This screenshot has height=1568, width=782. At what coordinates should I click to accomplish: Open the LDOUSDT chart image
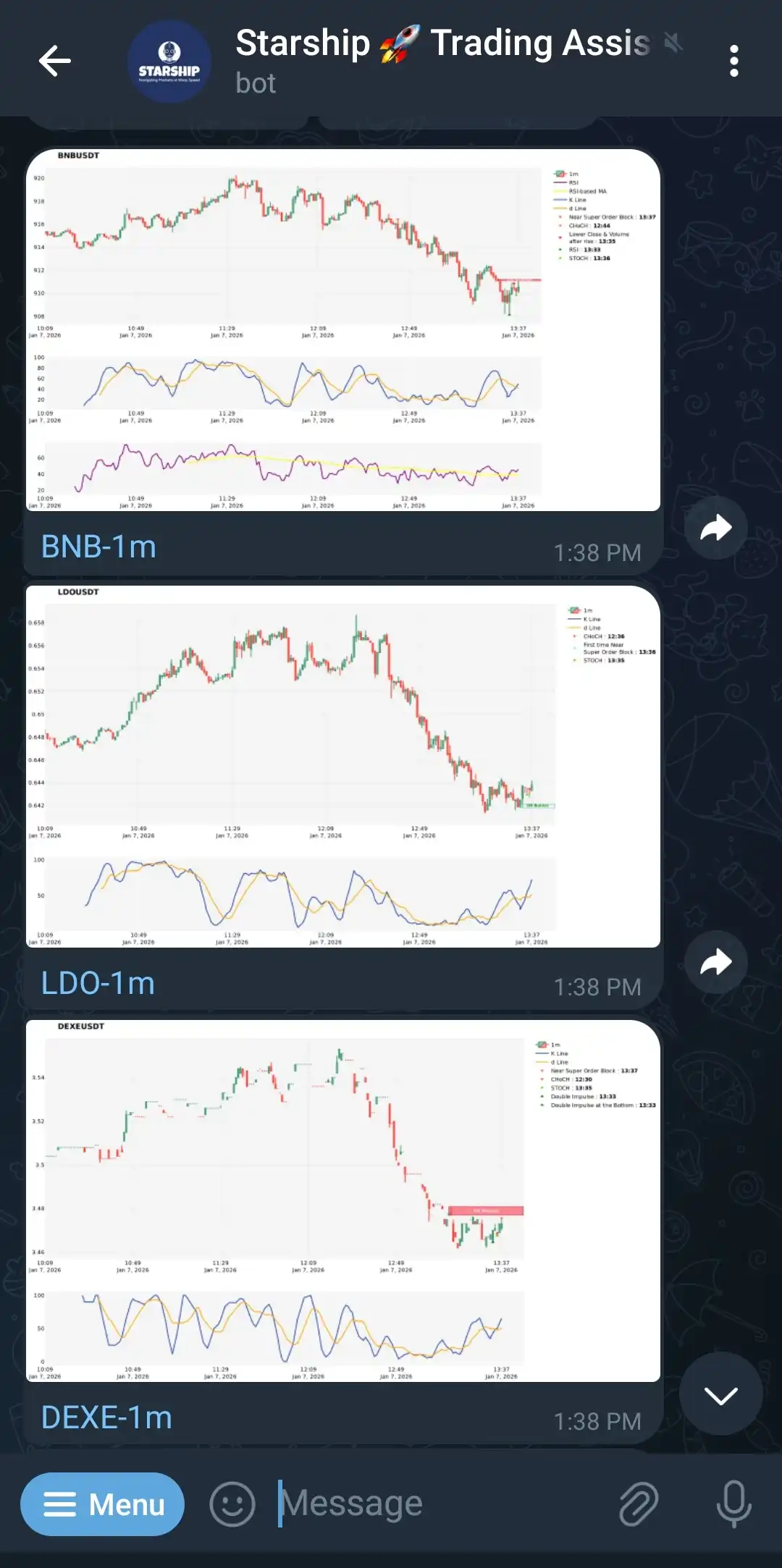343,767
